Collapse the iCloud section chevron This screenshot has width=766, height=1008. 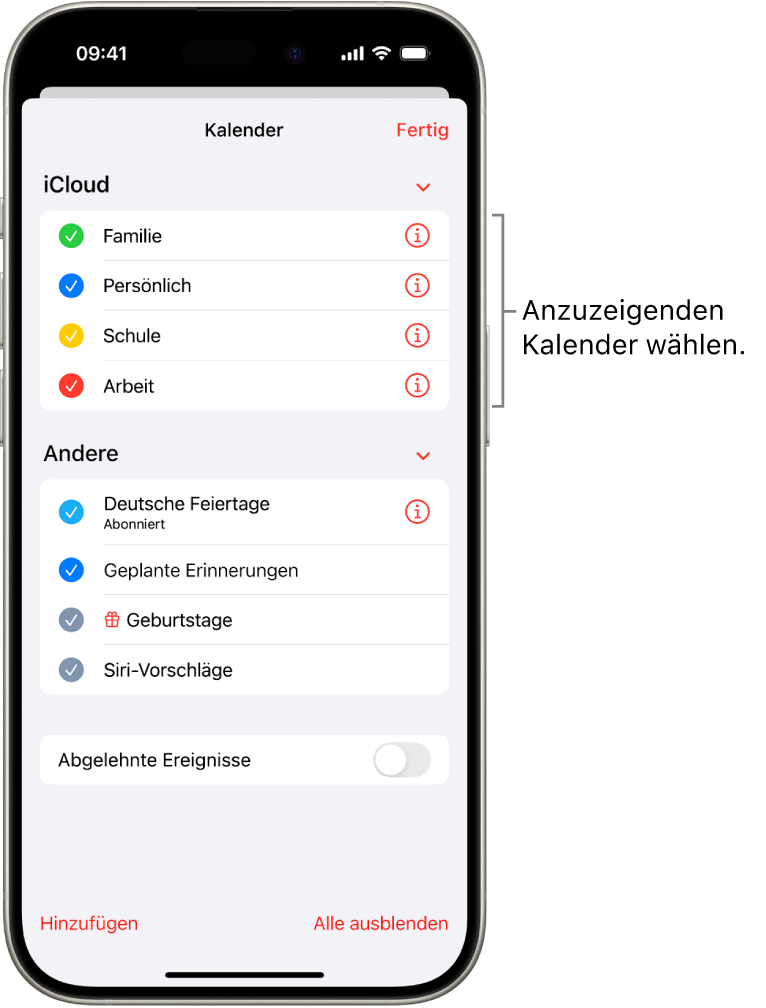click(423, 187)
